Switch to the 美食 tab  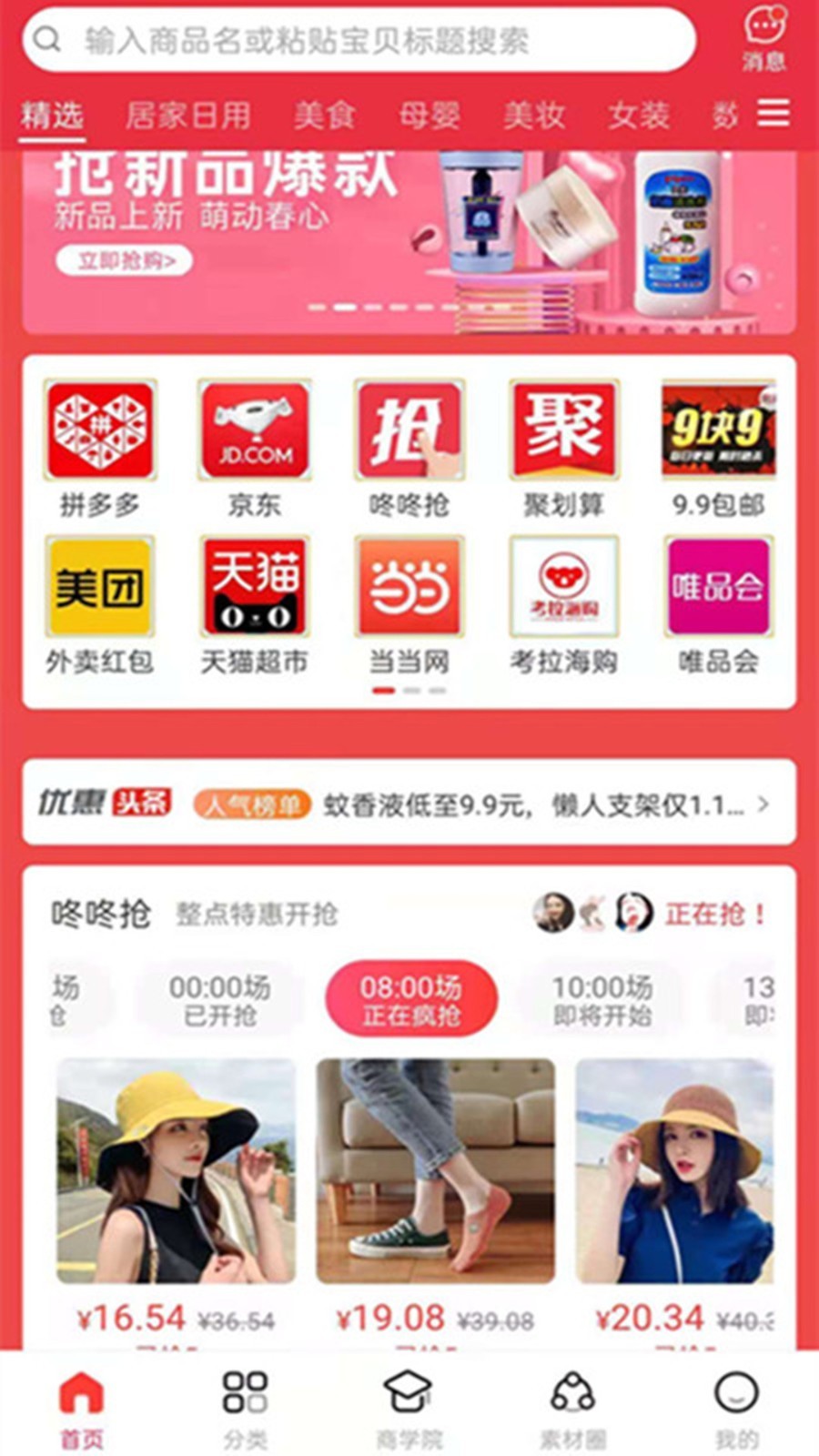[323, 116]
